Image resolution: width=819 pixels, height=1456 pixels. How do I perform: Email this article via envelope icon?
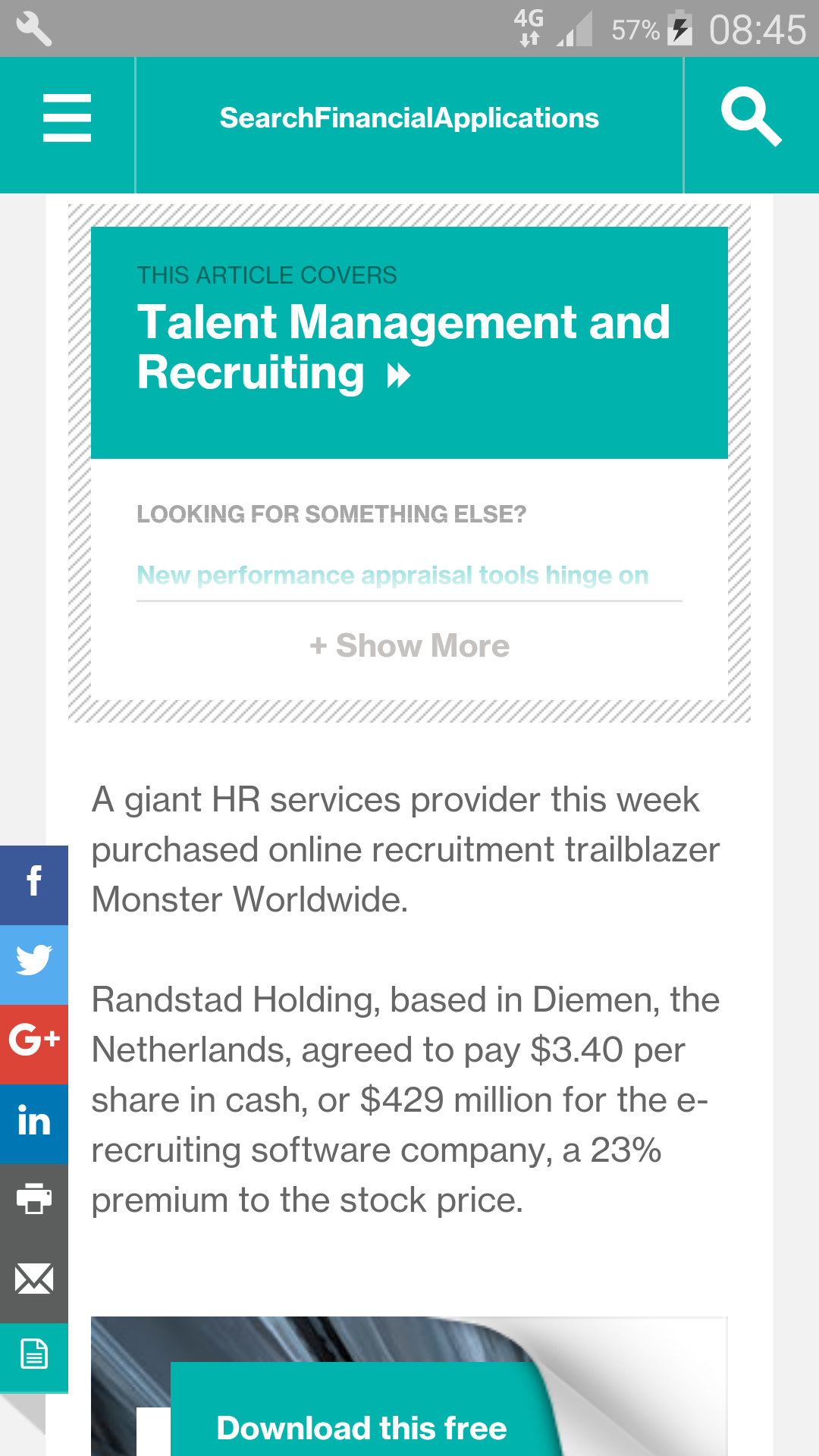34,1283
